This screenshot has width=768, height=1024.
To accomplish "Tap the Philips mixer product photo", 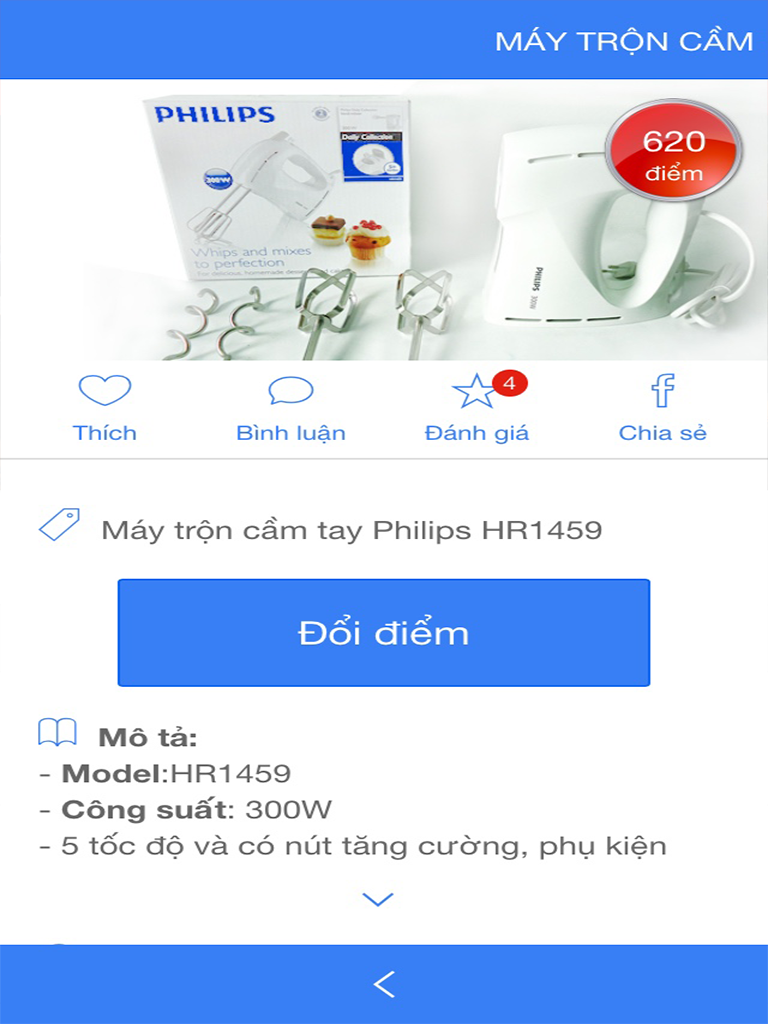I will [x=384, y=225].
